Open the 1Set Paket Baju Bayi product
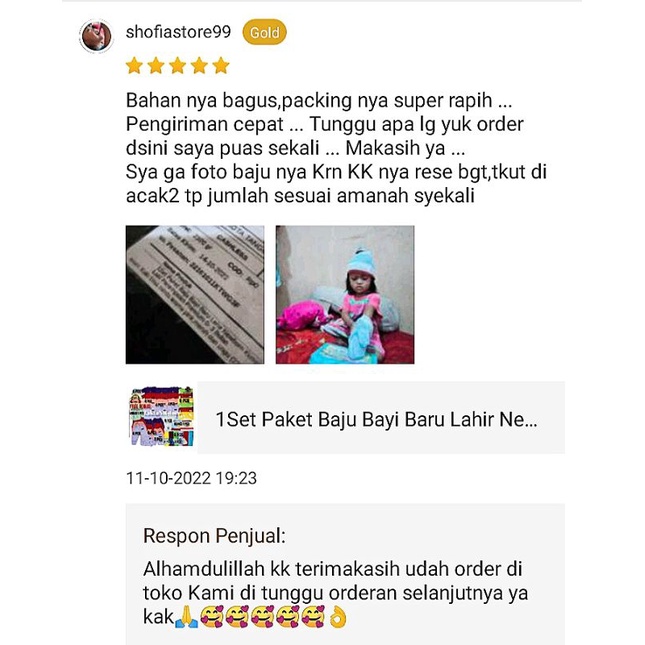This screenshot has width=645, height=645. (x=376, y=419)
